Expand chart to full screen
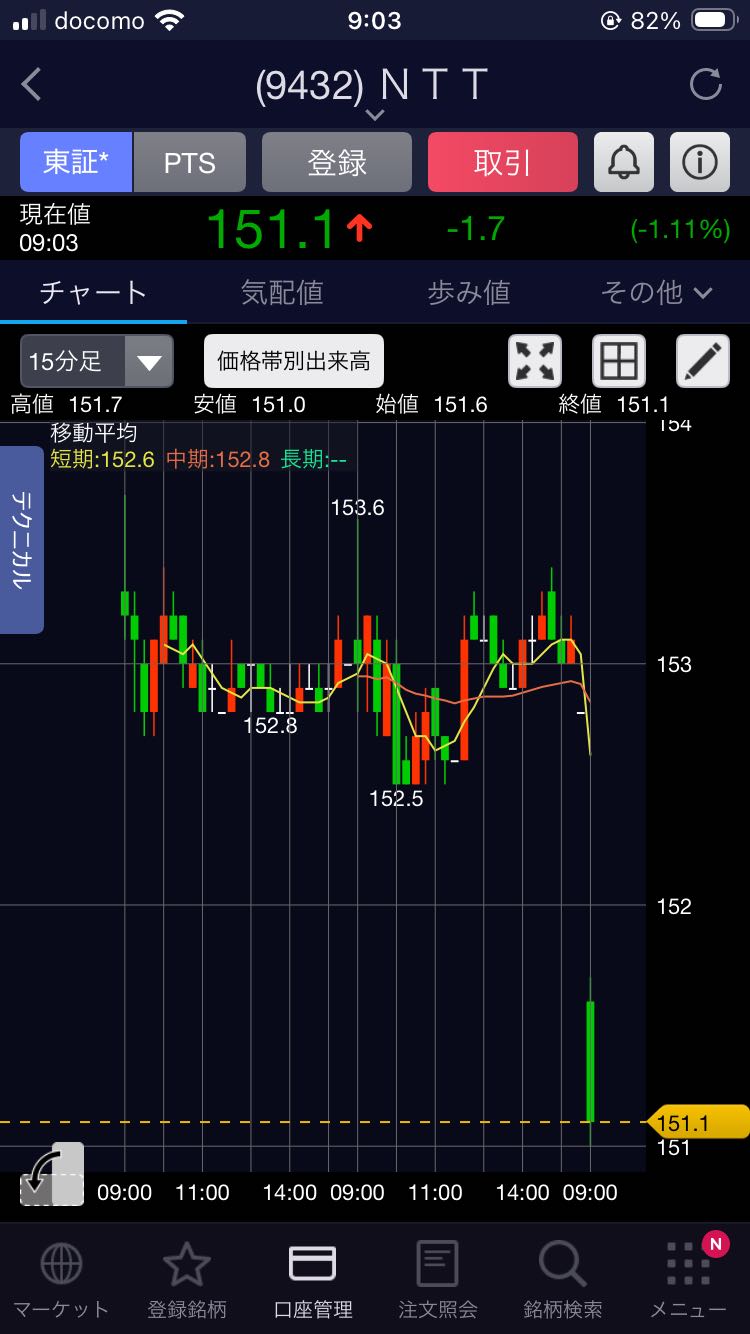This screenshot has height=1334, width=750. coord(535,361)
